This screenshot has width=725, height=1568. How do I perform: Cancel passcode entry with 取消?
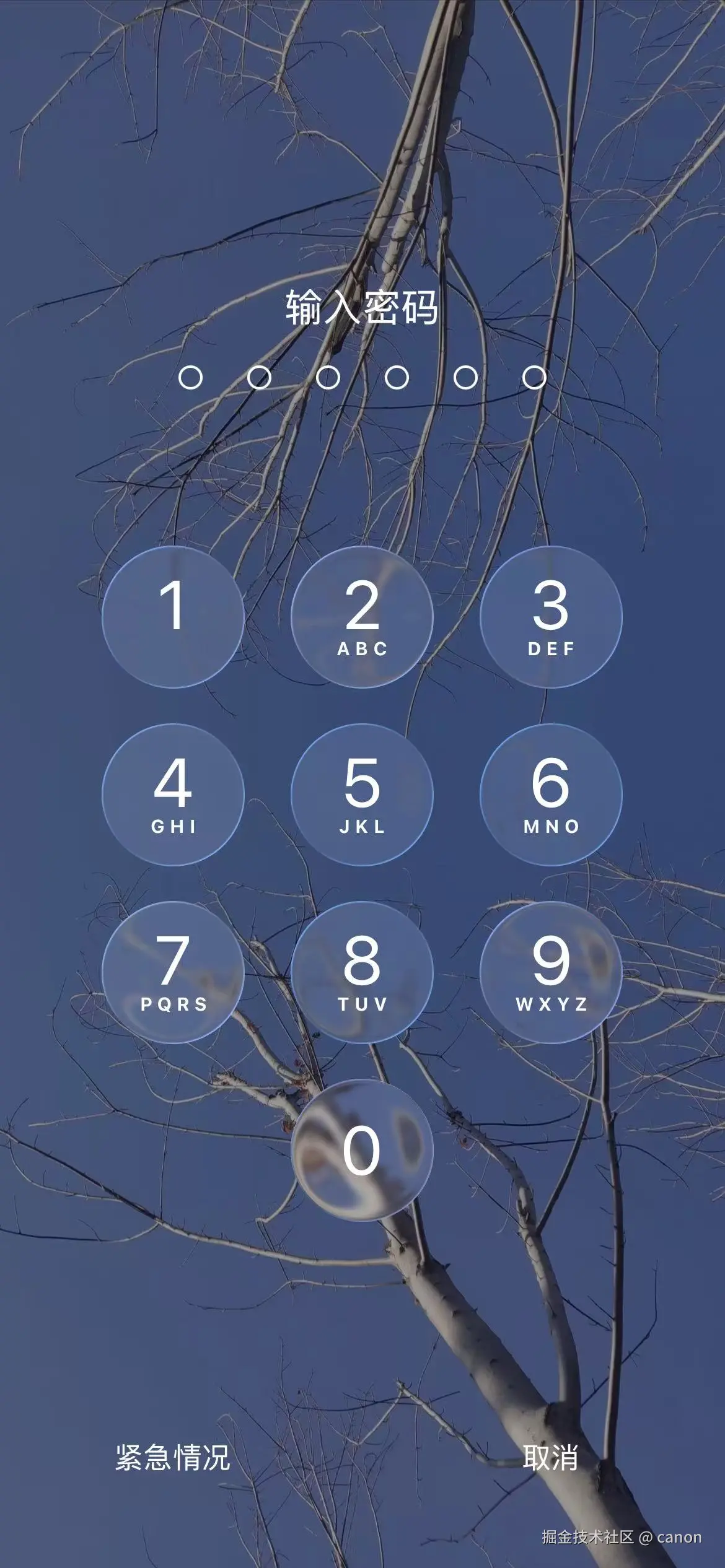[x=550, y=1458]
